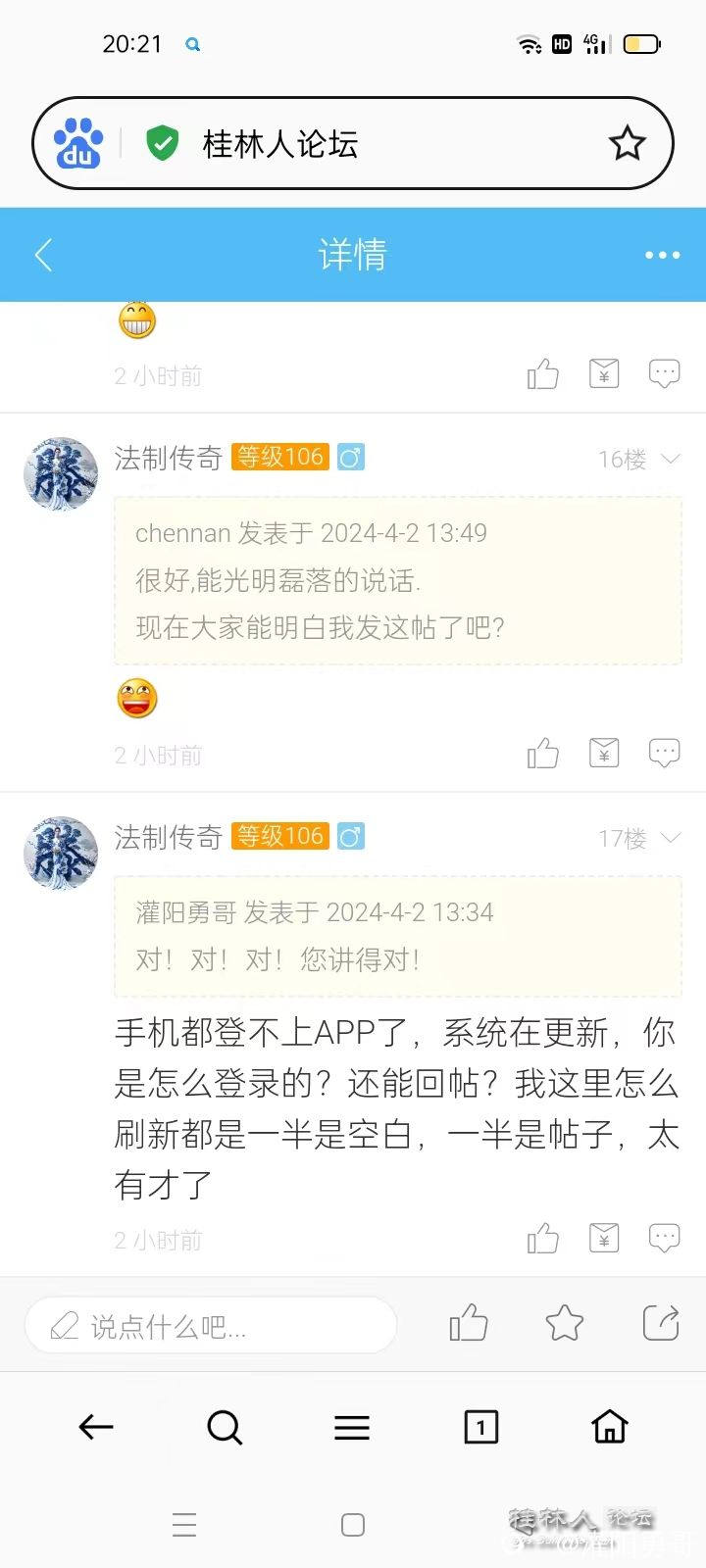Collapse the 16楼 reply with its chevron

tap(671, 459)
